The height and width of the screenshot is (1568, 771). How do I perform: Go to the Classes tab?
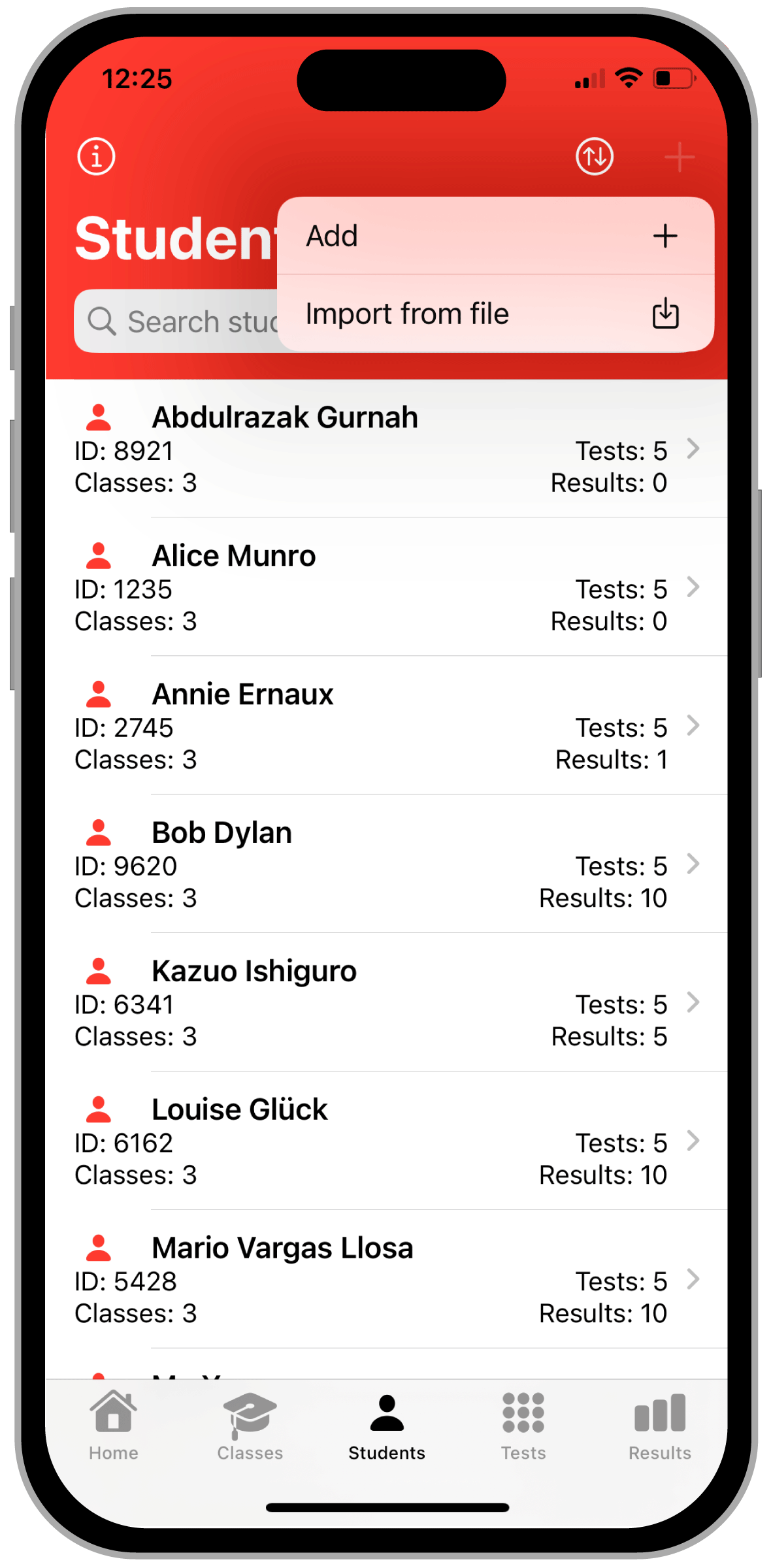point(250,1426)
